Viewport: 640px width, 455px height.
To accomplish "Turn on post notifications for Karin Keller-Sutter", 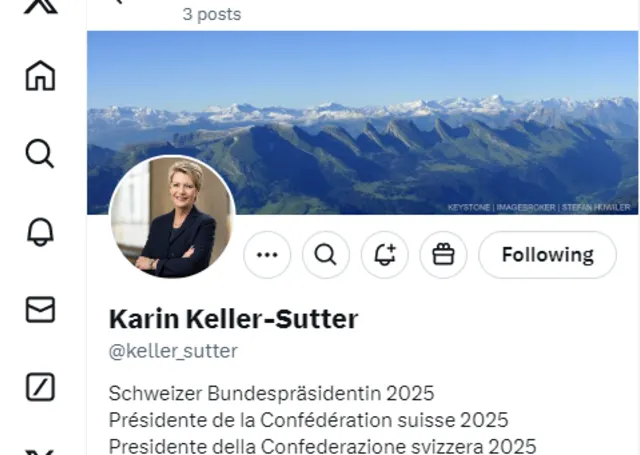I will [385, 255].
